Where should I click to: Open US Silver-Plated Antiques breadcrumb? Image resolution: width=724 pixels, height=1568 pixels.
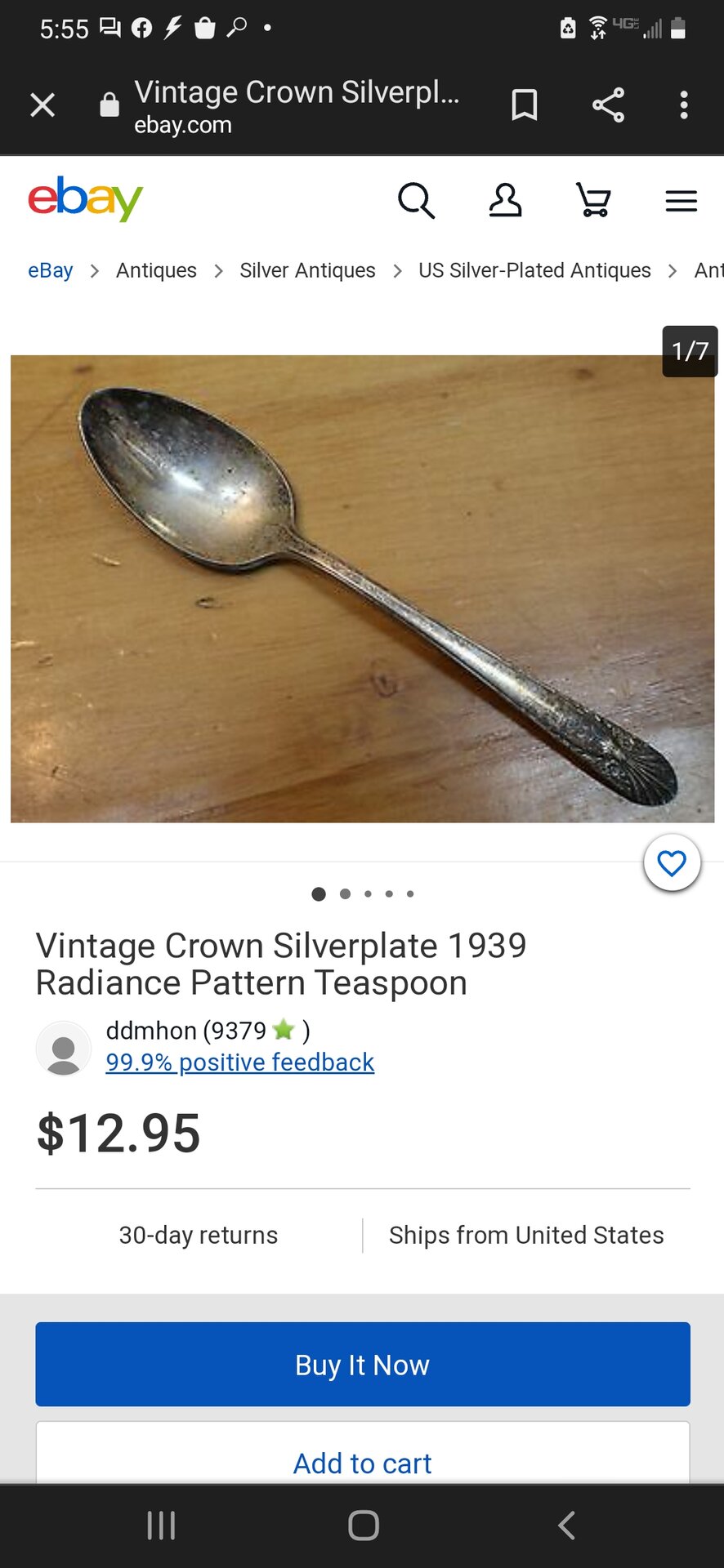(x=534, y=270)
